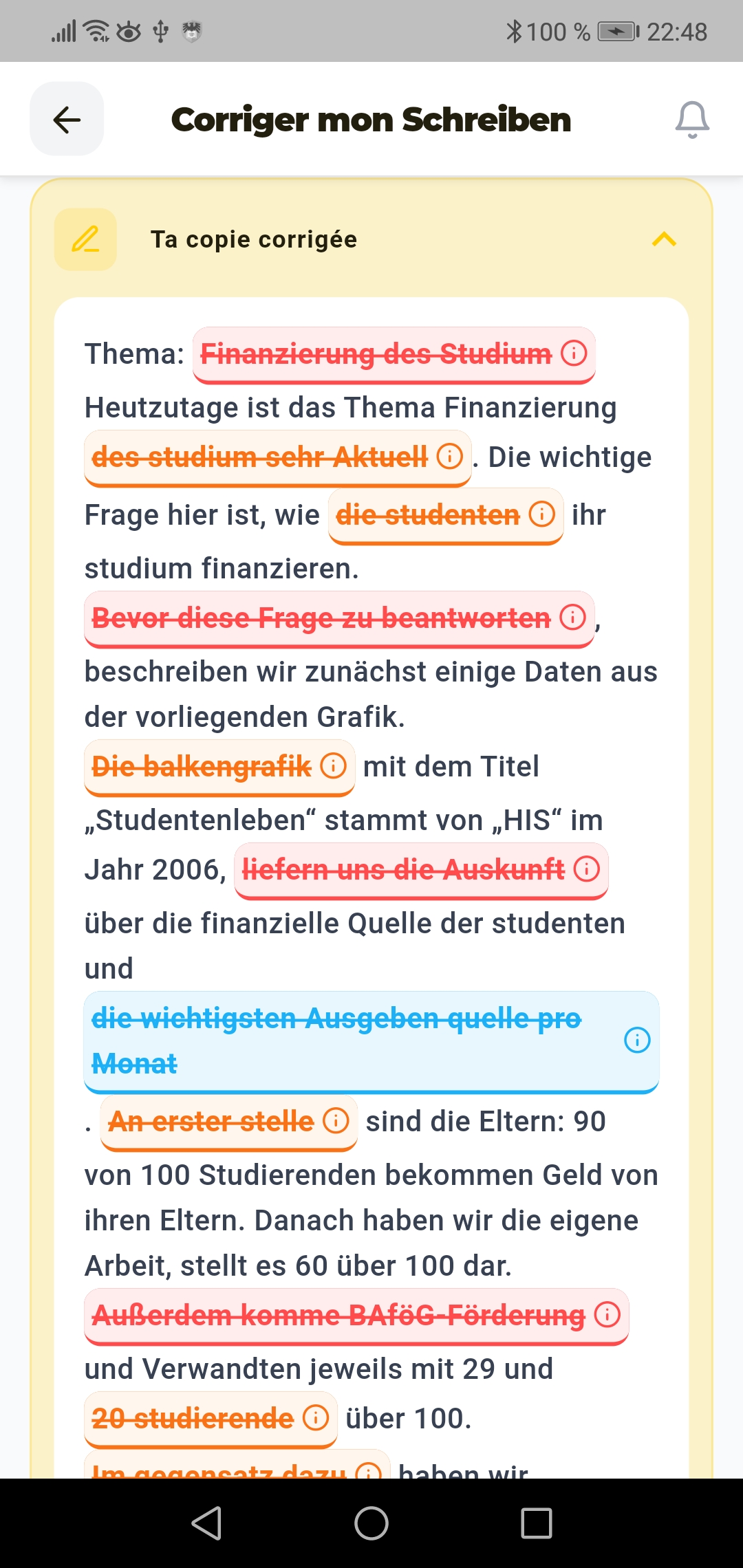Go back using the top-left arrow
Image resolution: width=743 pixels, height=1568 pixels.
click(x=67, y=119)
